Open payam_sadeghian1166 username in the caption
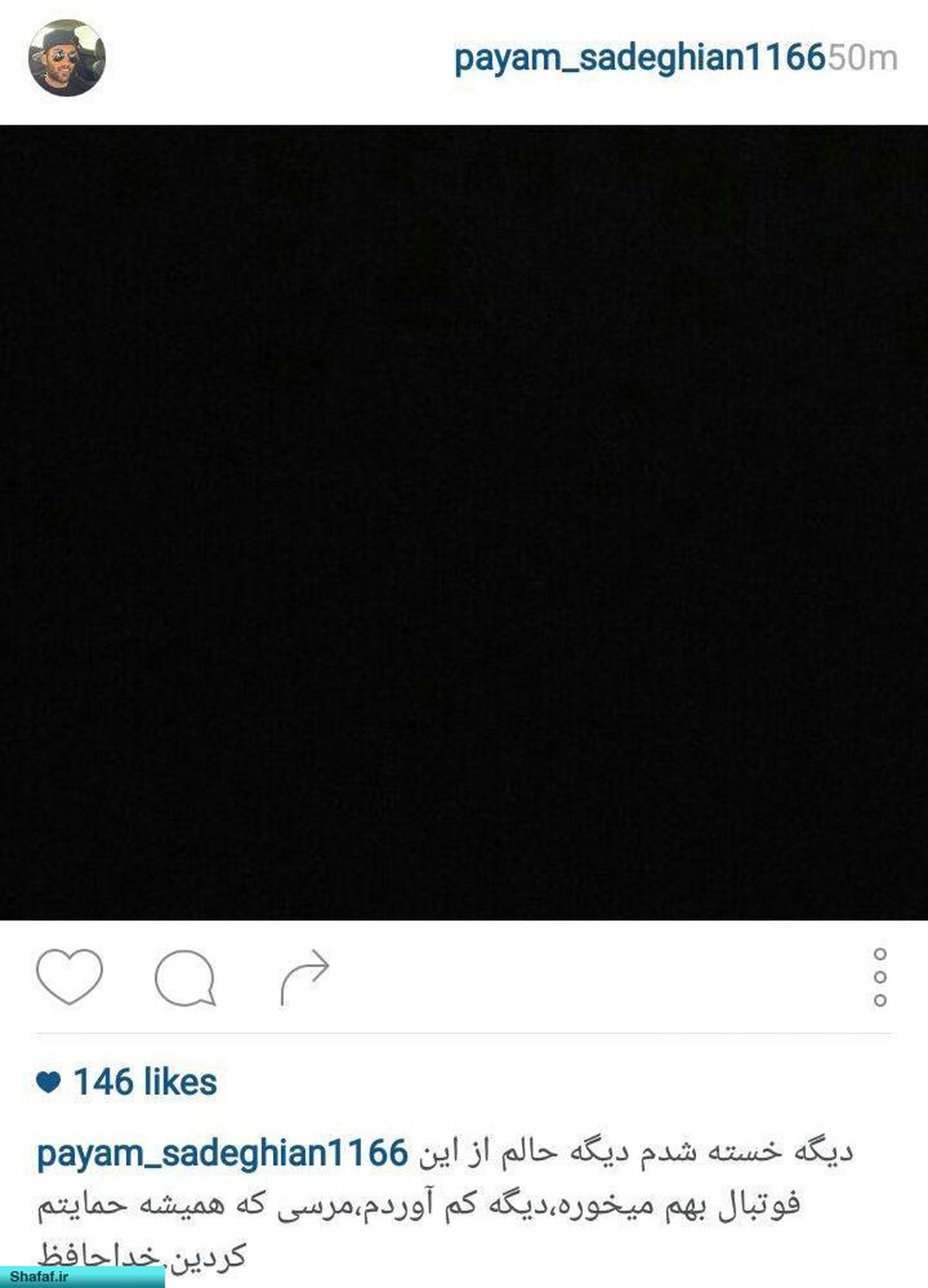 (x=222, y=1153)
